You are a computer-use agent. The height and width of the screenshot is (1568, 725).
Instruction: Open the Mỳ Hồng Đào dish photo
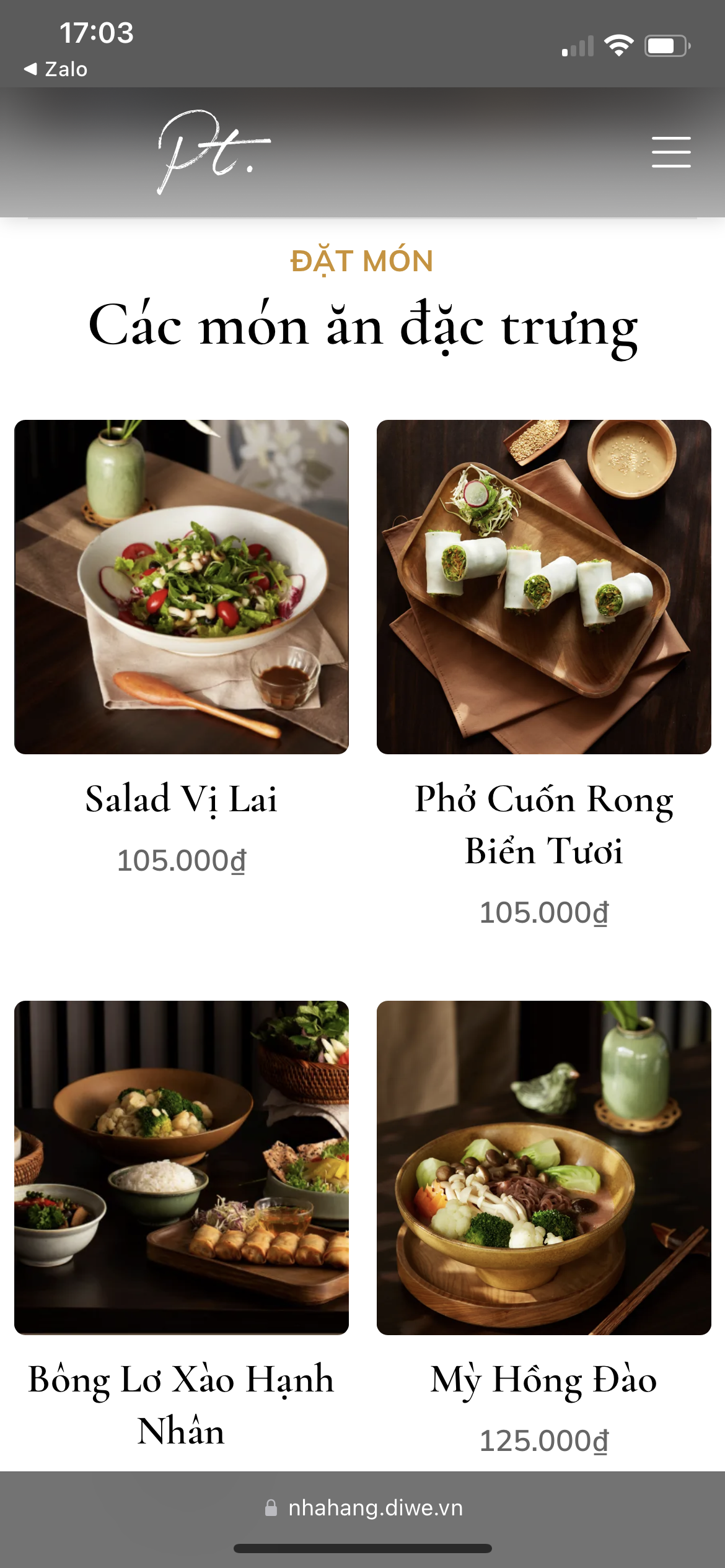(x=543, y=1167)
